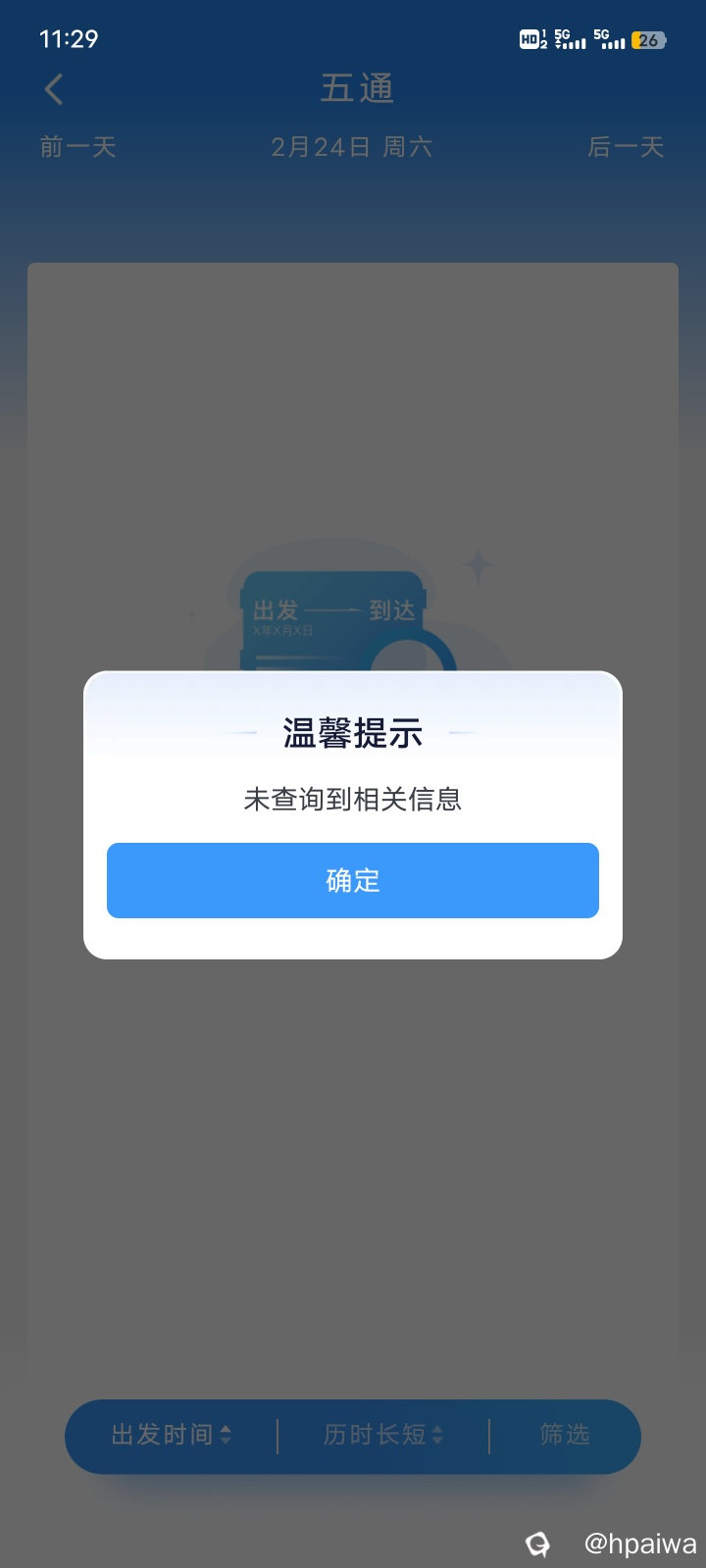This screenshot has width=706, height=1568.
Task: Sort results by 历时长短
Action: (x=383, y=1435)
